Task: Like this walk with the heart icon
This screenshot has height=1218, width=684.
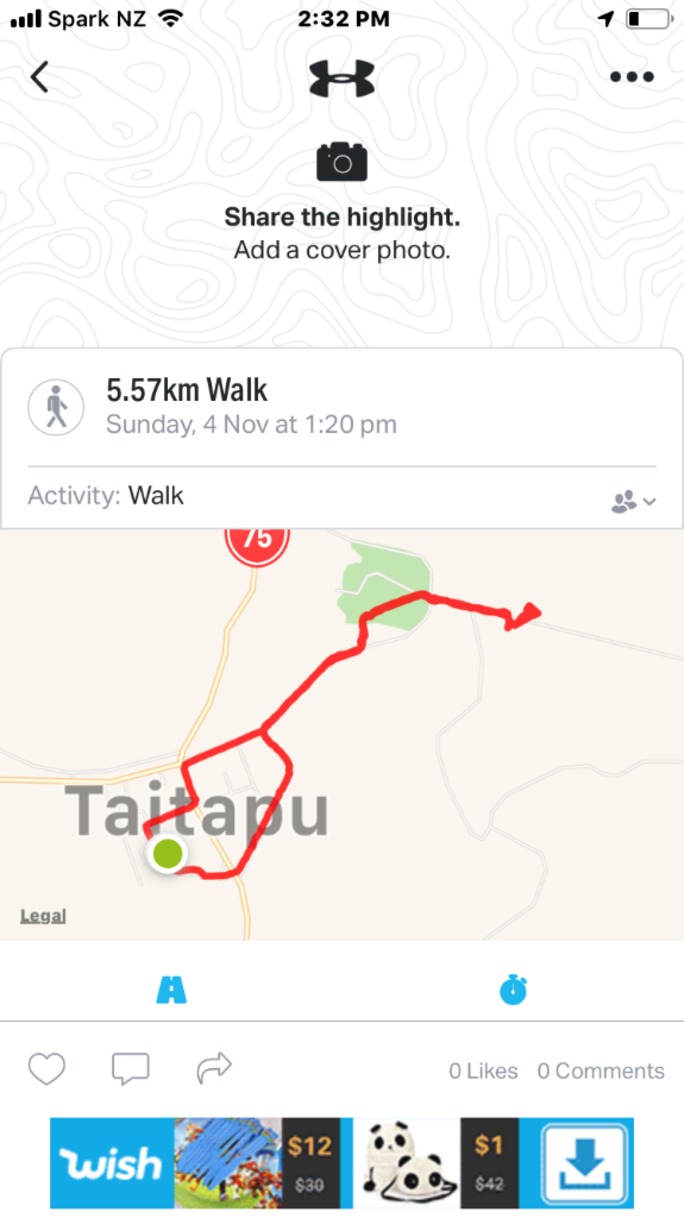Action: point(46,1070)
